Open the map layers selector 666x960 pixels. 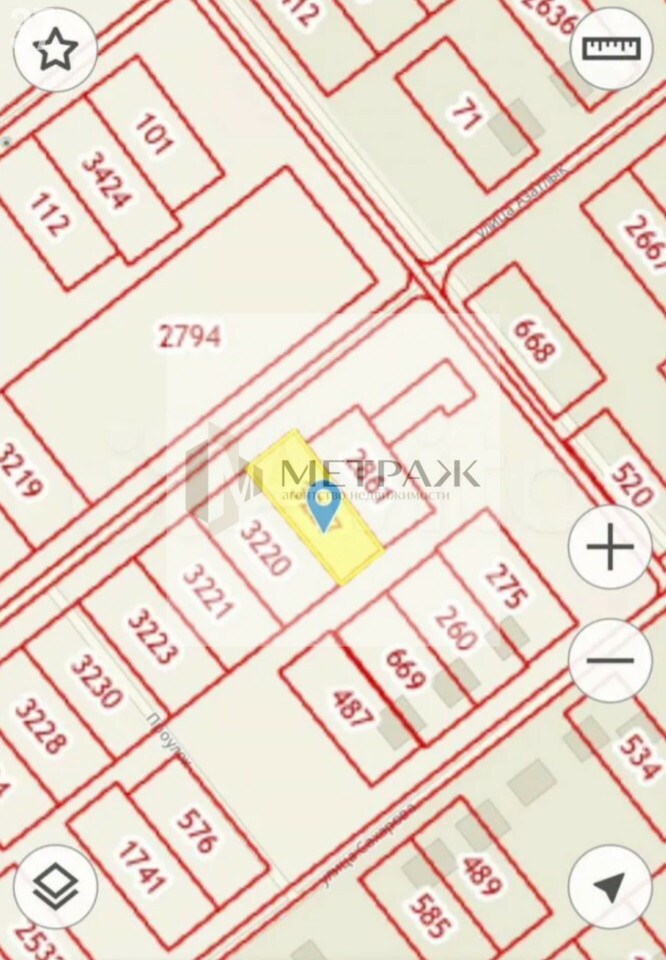point(56,886)
